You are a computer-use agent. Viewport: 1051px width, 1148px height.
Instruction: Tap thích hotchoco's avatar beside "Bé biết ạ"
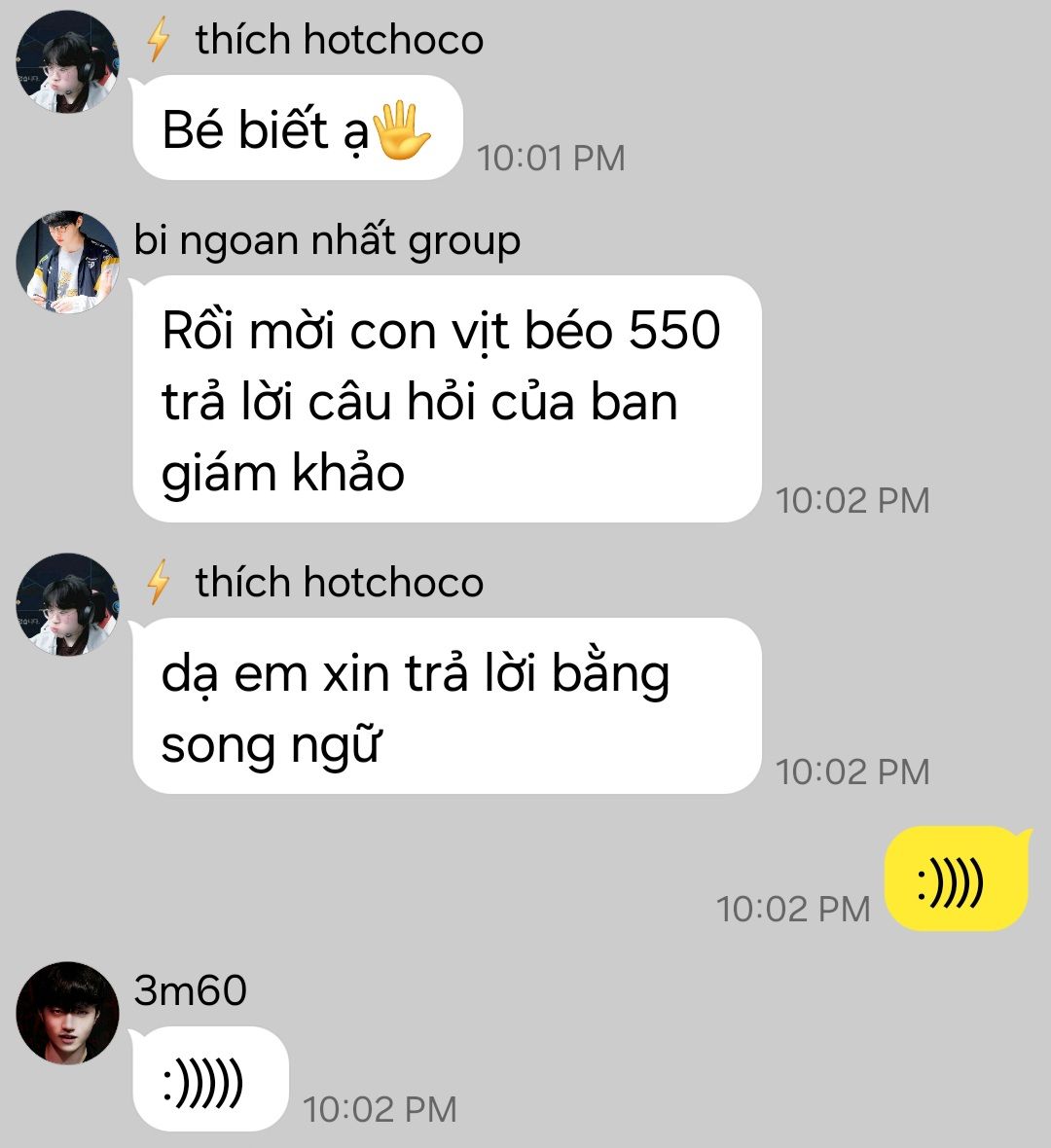point(67,61)
